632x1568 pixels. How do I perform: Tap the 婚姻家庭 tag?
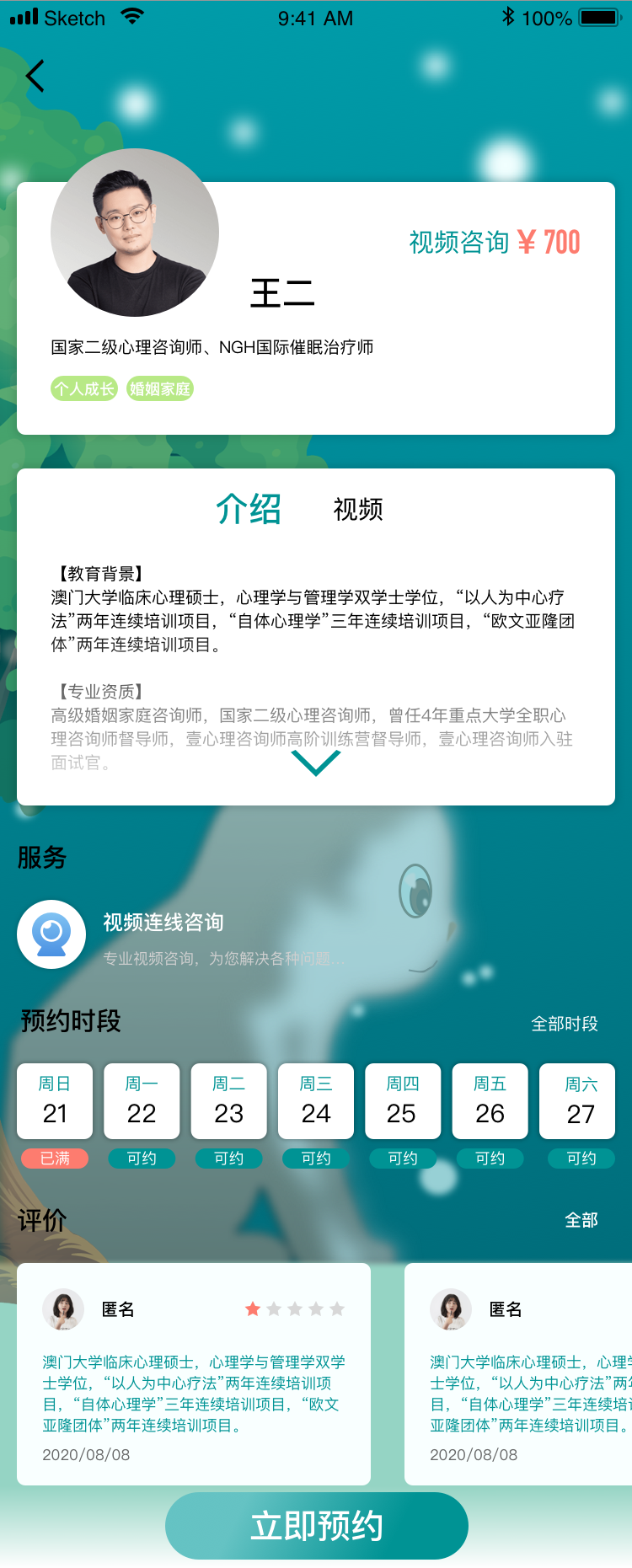pos(160,388)
